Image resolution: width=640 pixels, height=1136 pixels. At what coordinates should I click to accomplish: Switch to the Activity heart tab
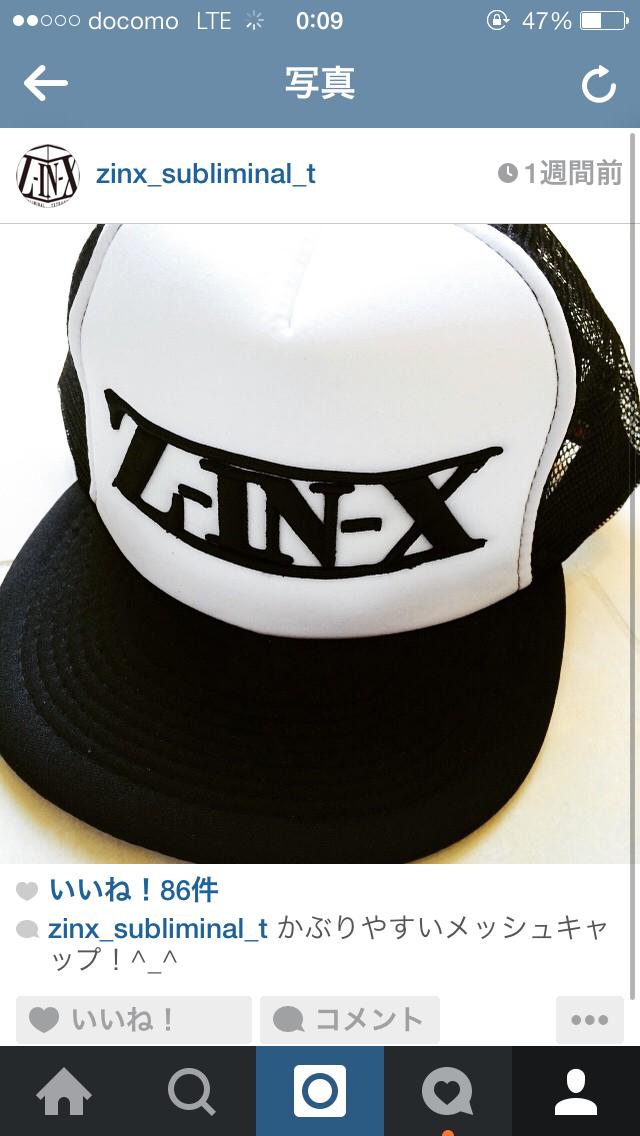tap(448, 1091)
